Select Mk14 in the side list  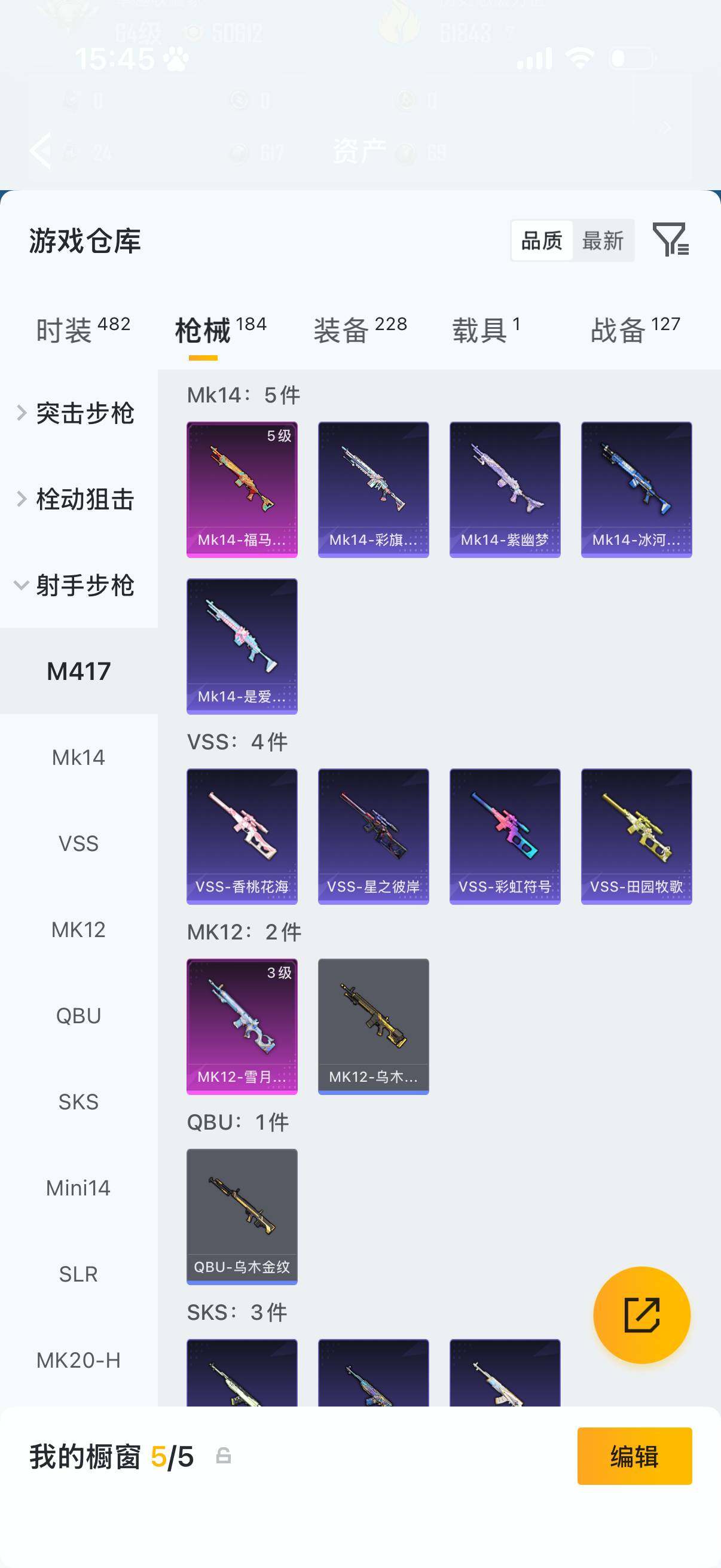point(78,757)
